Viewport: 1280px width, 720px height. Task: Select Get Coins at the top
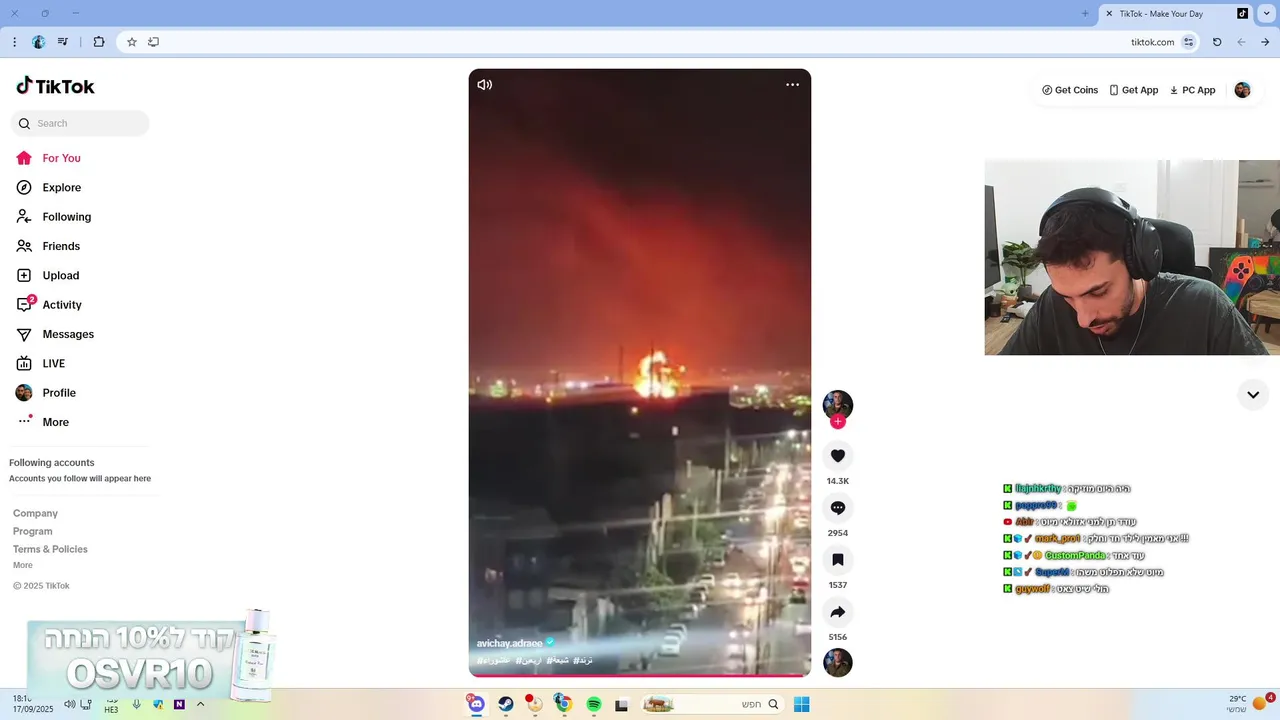coord(1069,90)
